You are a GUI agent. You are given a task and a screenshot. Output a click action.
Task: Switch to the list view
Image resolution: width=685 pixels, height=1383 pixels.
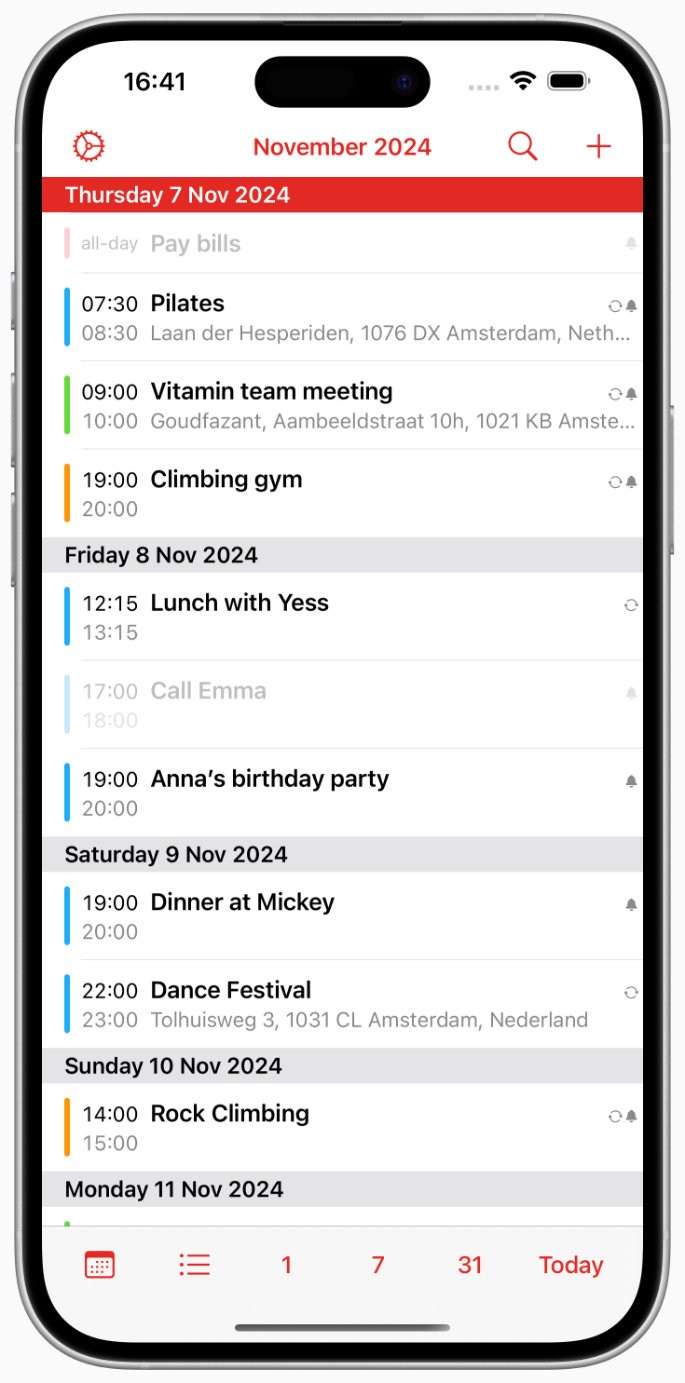(194, 1265)
